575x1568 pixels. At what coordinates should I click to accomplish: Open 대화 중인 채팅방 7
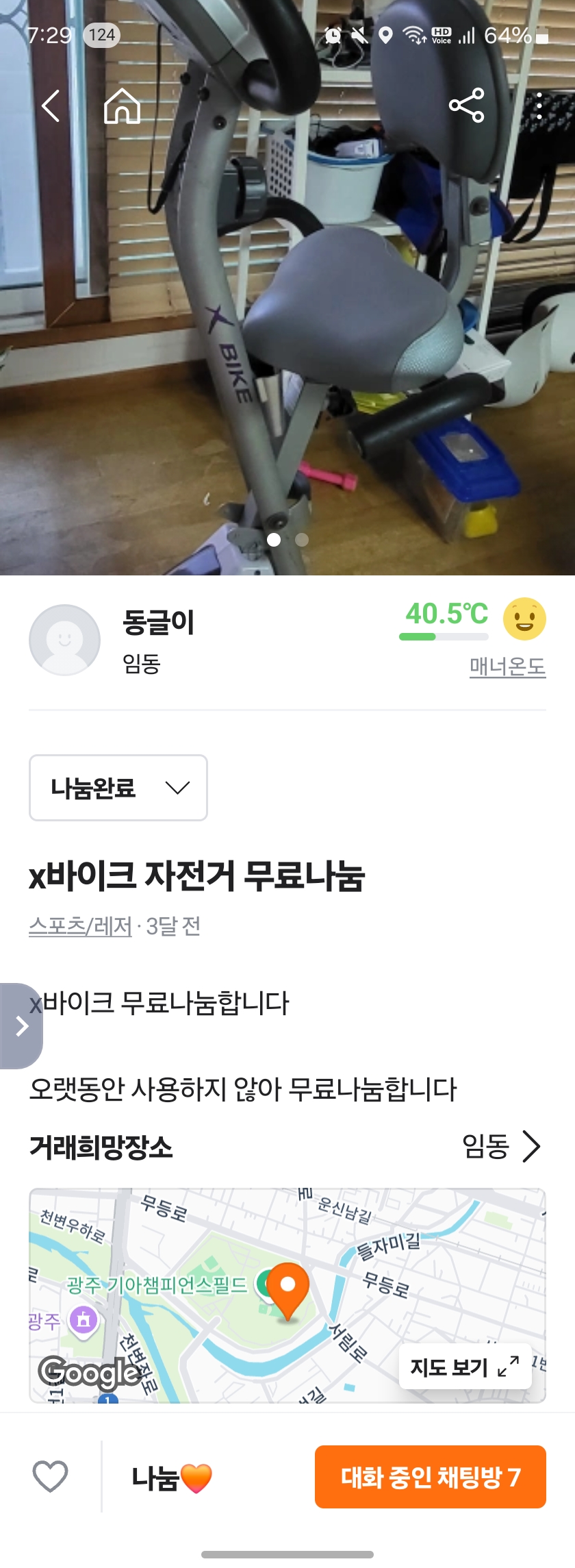click(430, 1477)
